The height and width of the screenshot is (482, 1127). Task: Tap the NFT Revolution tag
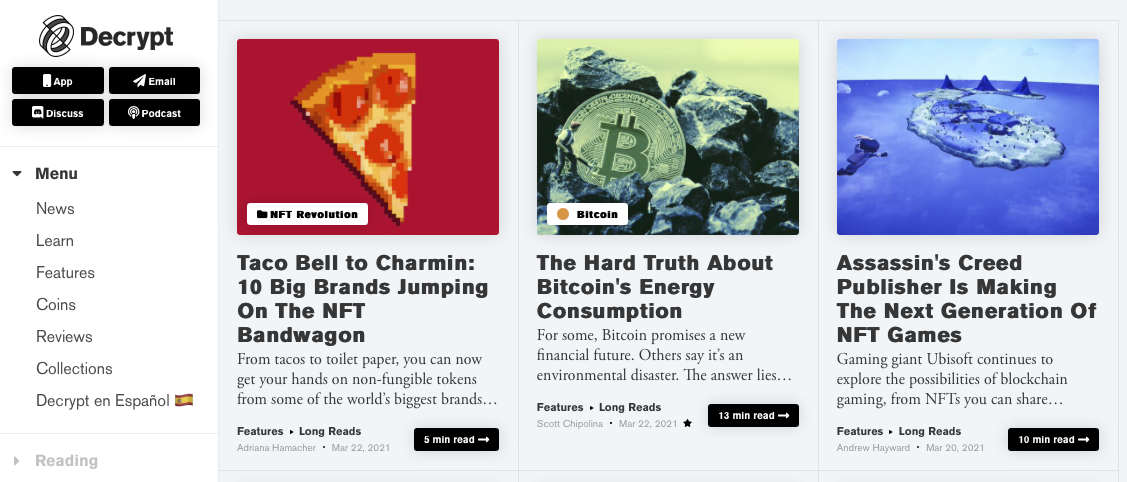tap(307, 214)
